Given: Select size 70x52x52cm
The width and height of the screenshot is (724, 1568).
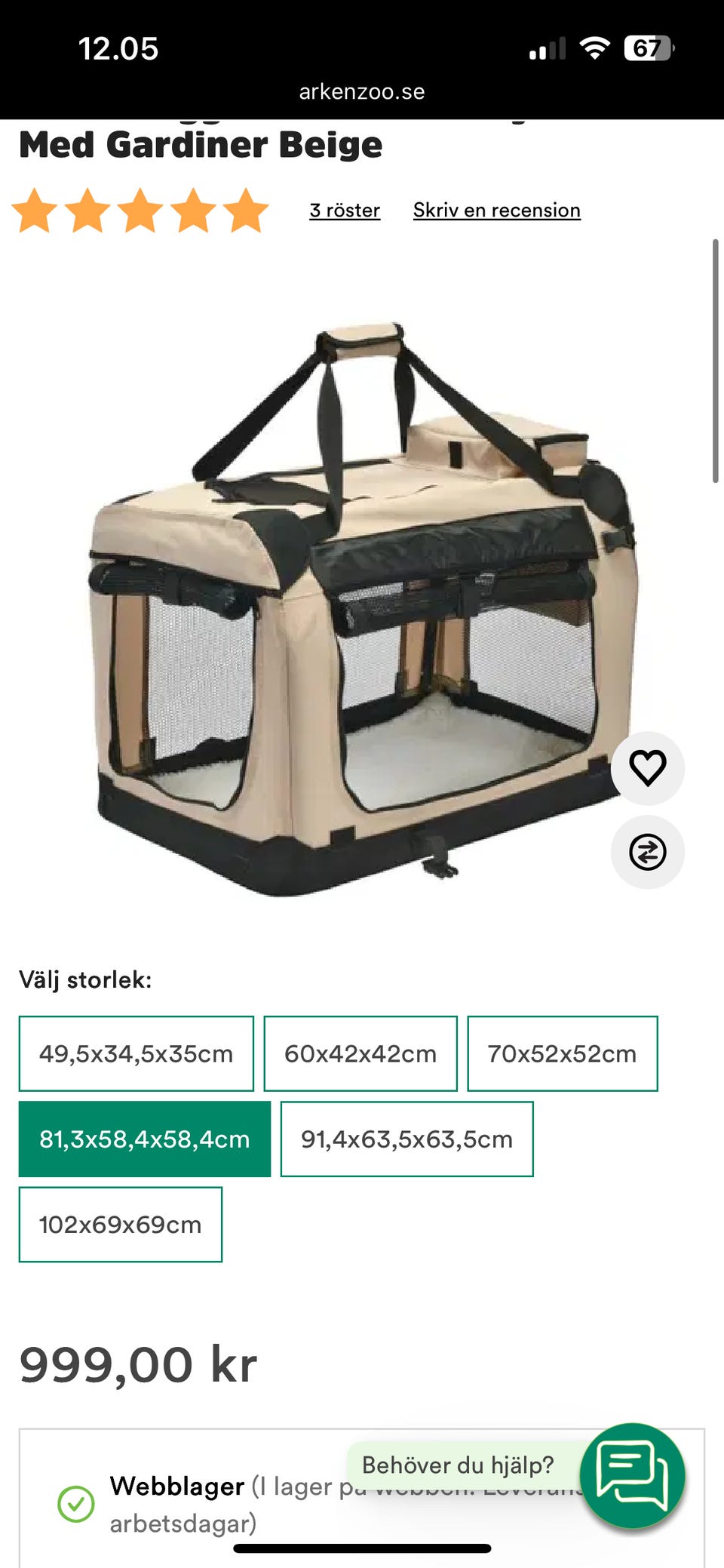Looking at the screenshot, I should point(563,1053).
